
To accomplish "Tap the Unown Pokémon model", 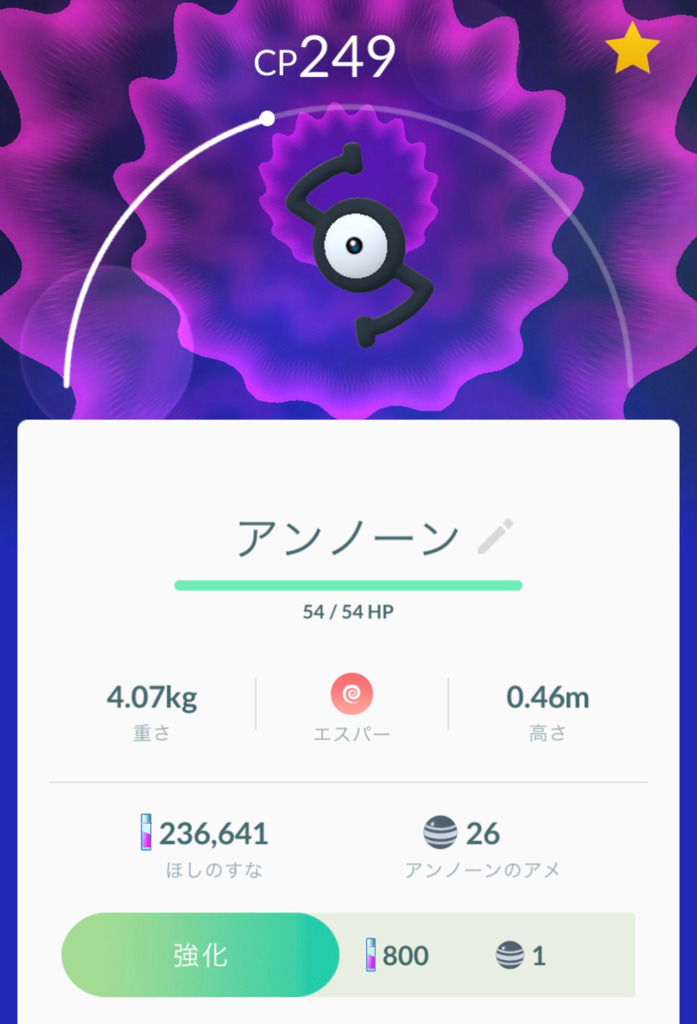I will pos(358,245).
